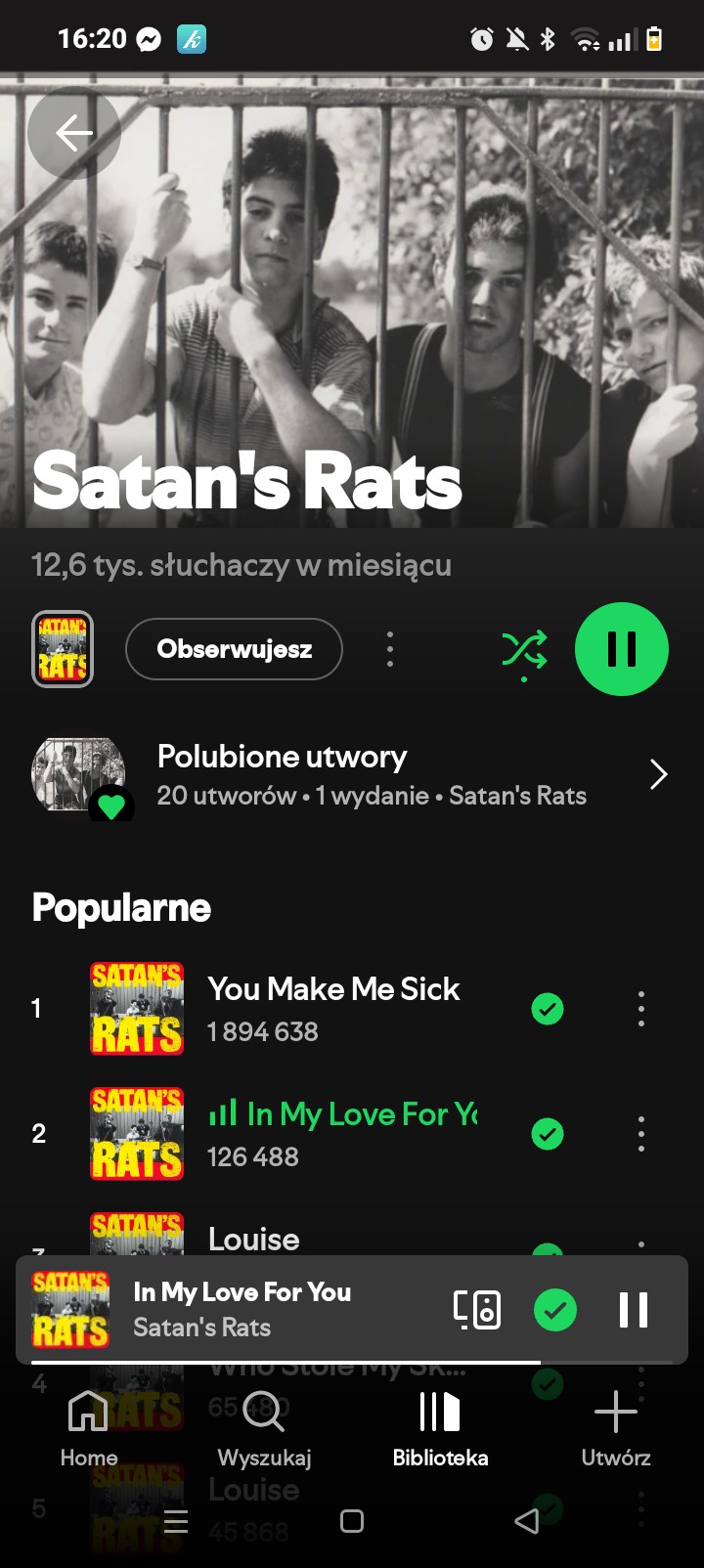Tap the green checkmark in the mini player
The width and height of the screenshot is (704, 1568).
pos(555,1310)
